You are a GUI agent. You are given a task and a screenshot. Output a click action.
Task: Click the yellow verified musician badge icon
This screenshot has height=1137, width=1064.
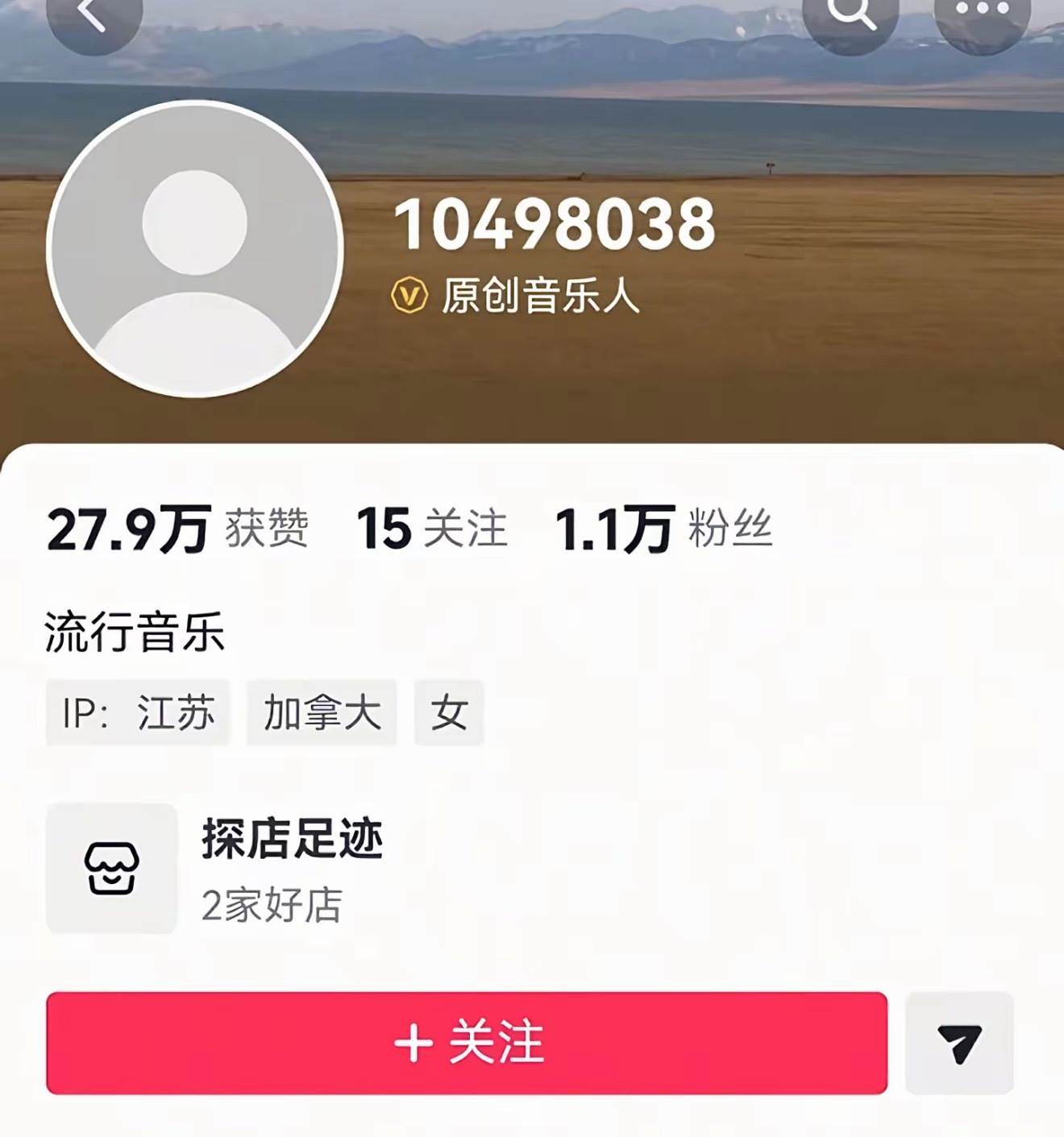point(410,295)
